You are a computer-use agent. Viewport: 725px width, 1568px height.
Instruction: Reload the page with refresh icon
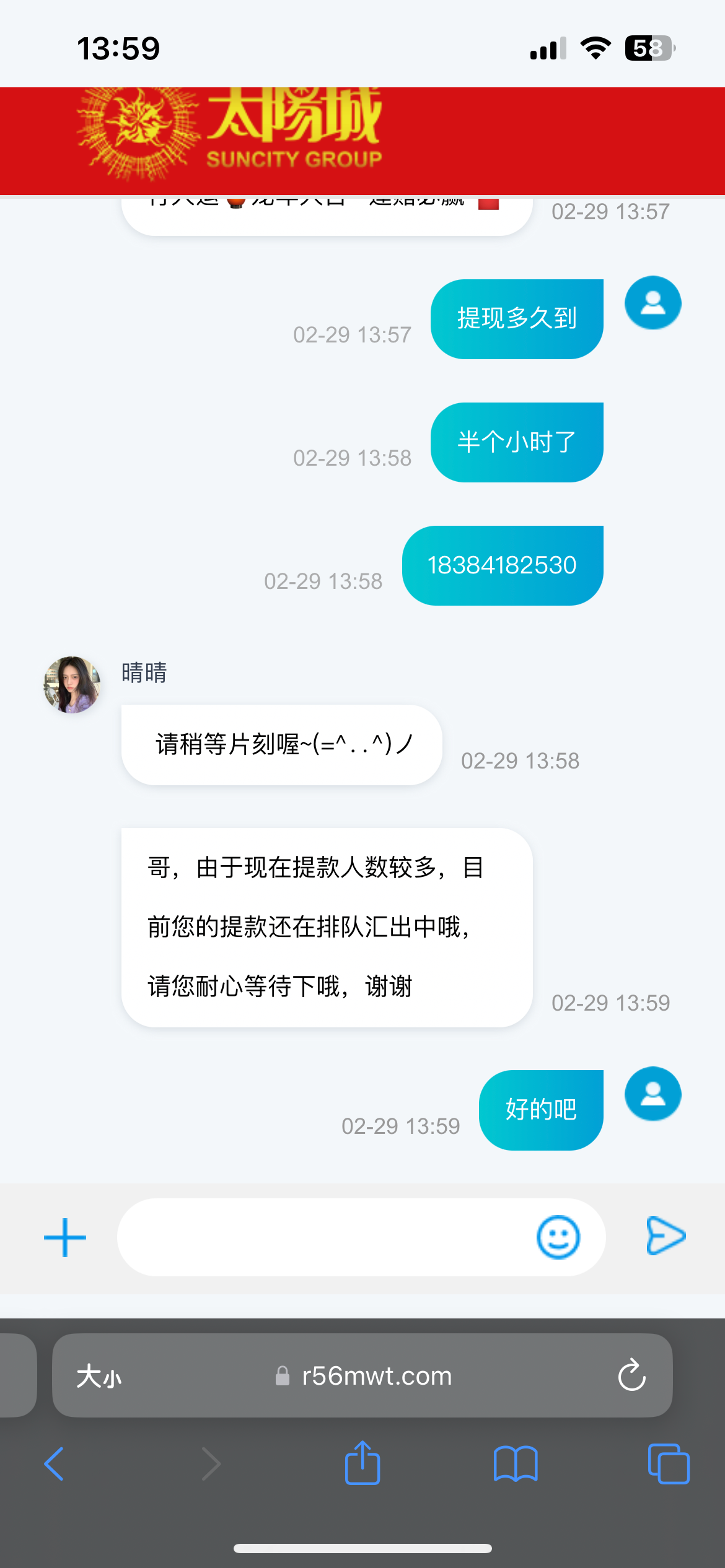(631, 1375)
